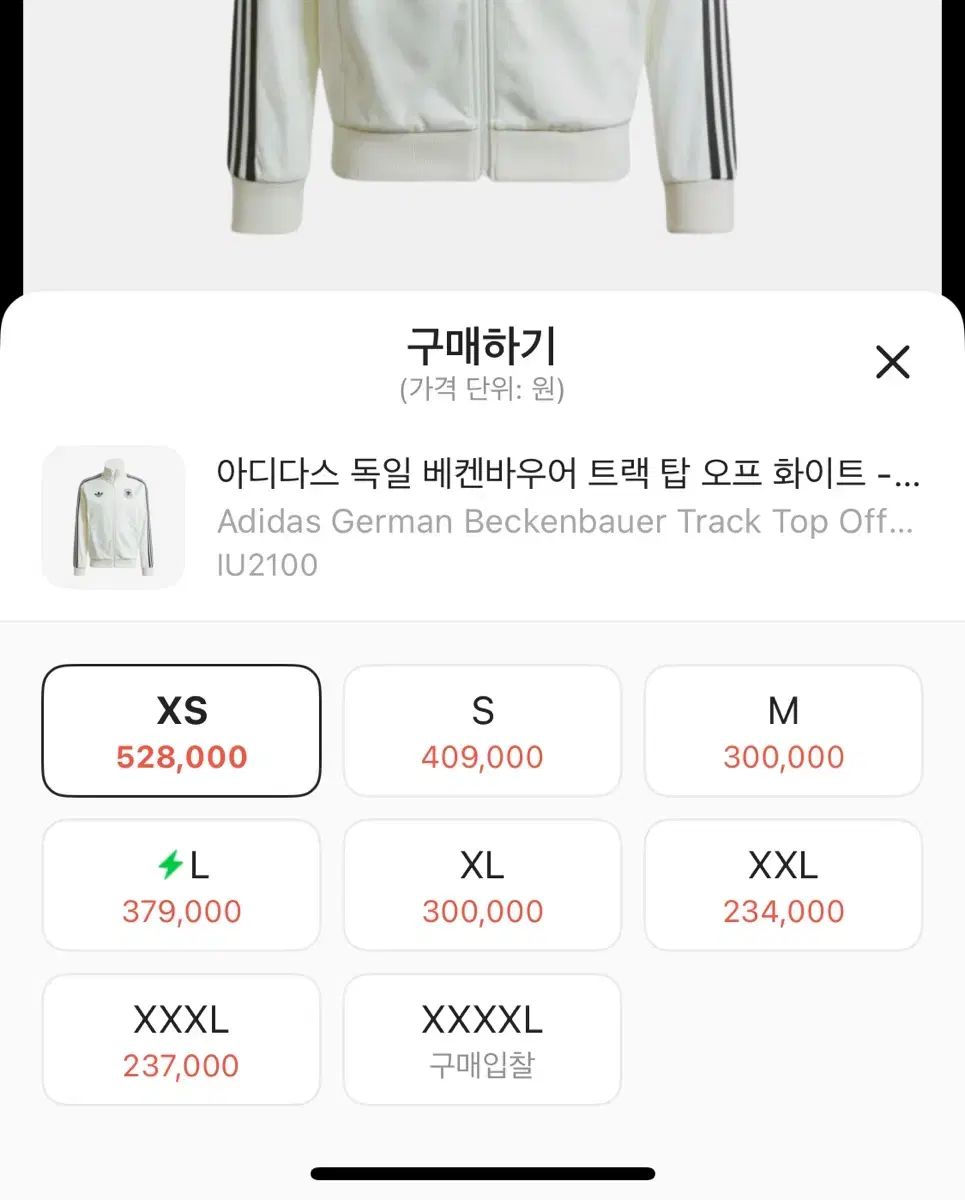Tap the 구매하기 sheet header title

tap(482, 345)
